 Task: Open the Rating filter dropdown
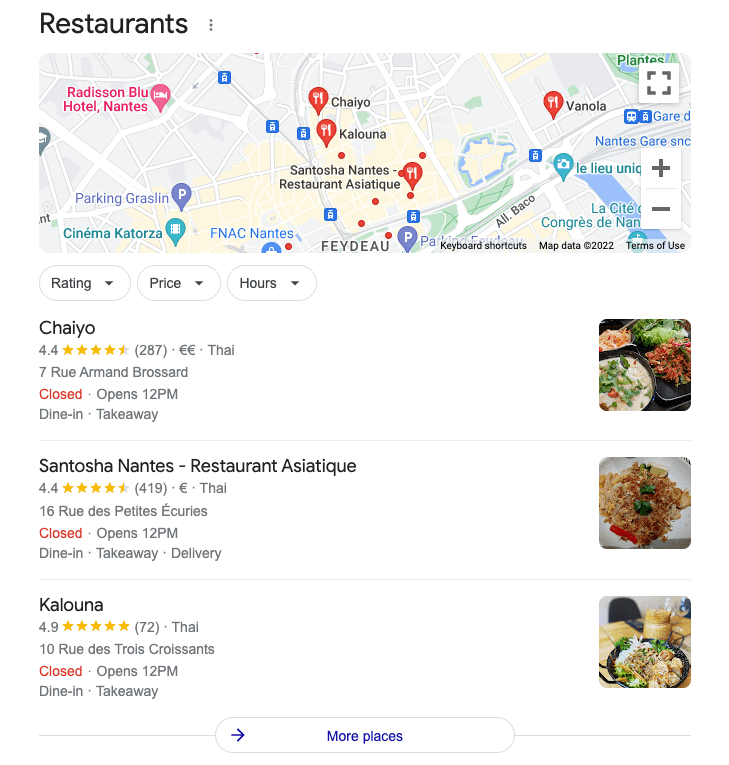(84, 283)
